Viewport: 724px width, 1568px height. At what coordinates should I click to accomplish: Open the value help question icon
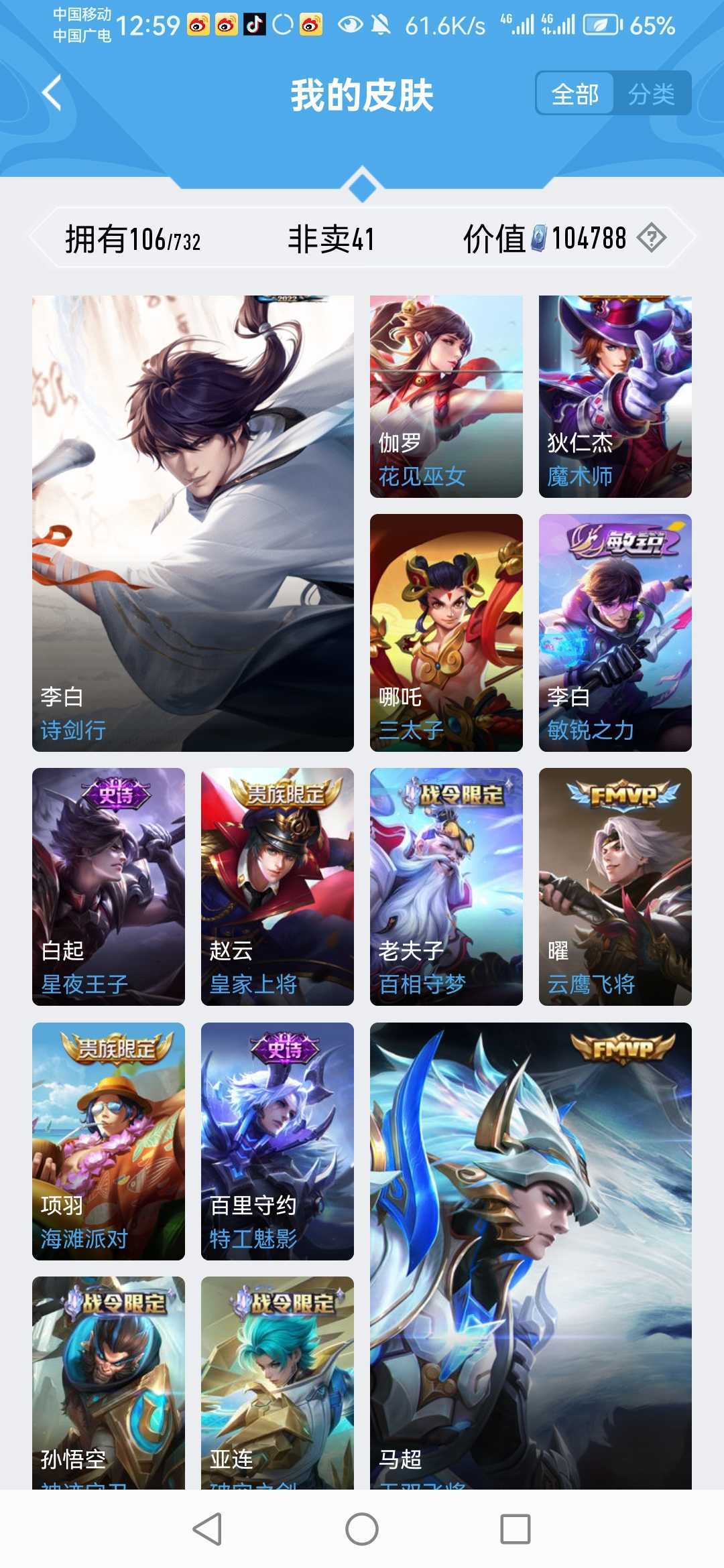click(651, 238)
